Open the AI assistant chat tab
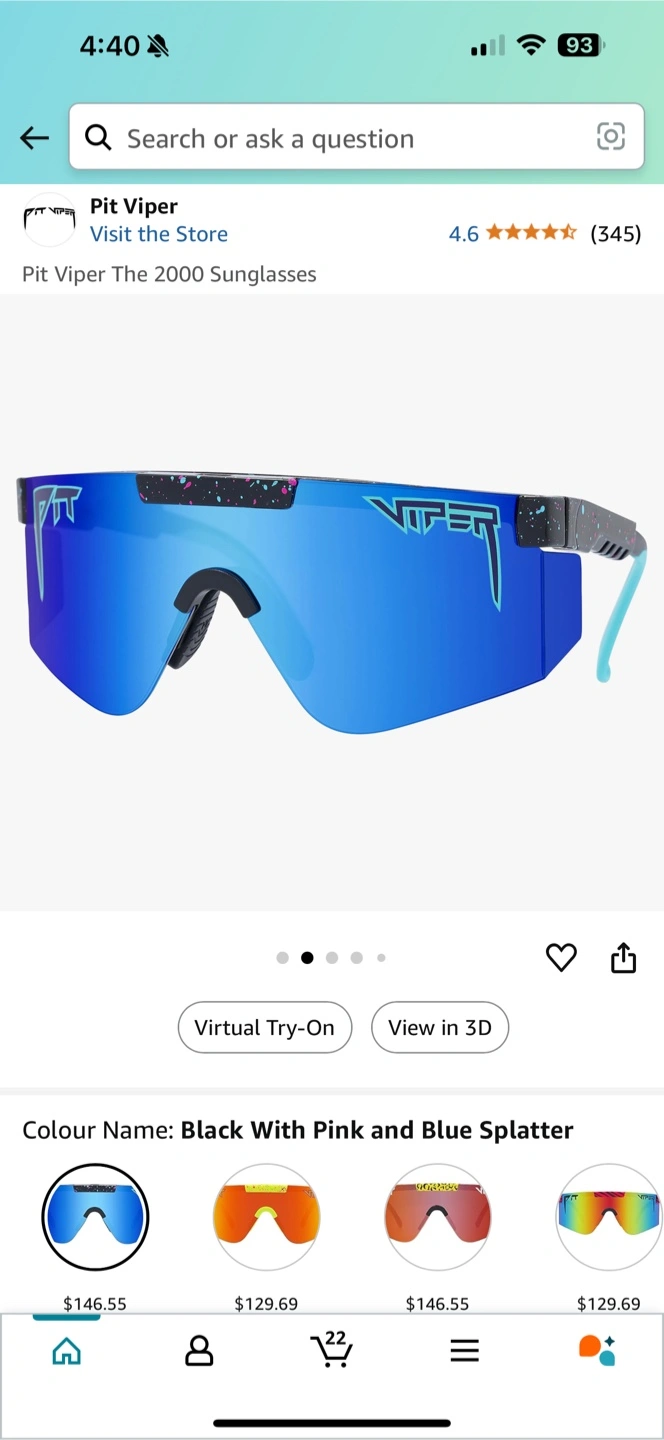The image size is (664, 1440). [597, 1350]
